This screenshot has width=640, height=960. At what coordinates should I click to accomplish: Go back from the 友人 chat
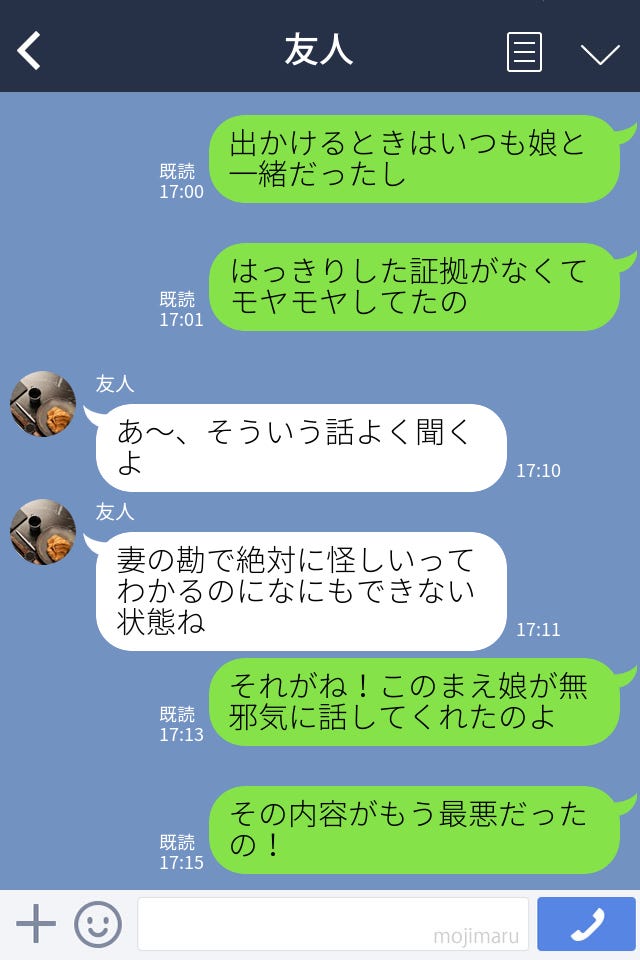click(30, 50)
